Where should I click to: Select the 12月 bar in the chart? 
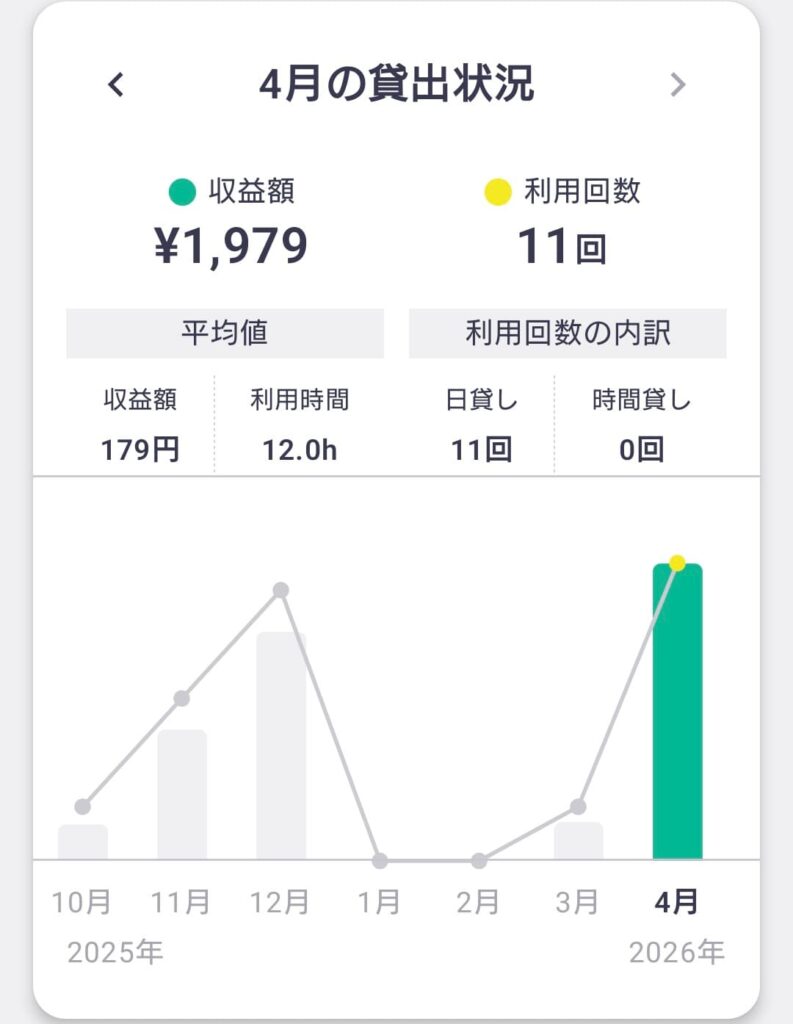coord(281,745)
